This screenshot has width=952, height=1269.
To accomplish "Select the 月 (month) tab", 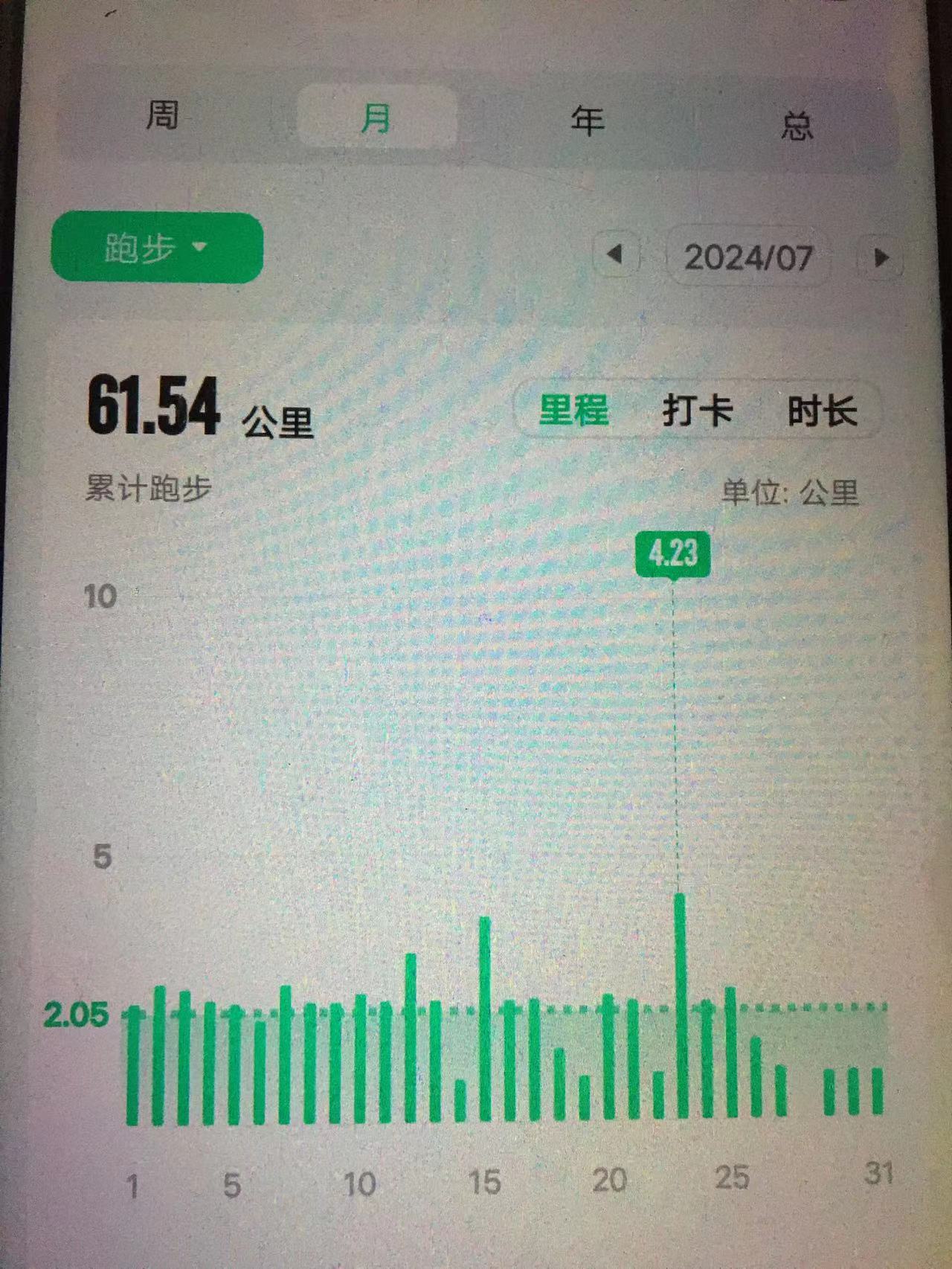I will click(x=376, y=118).
